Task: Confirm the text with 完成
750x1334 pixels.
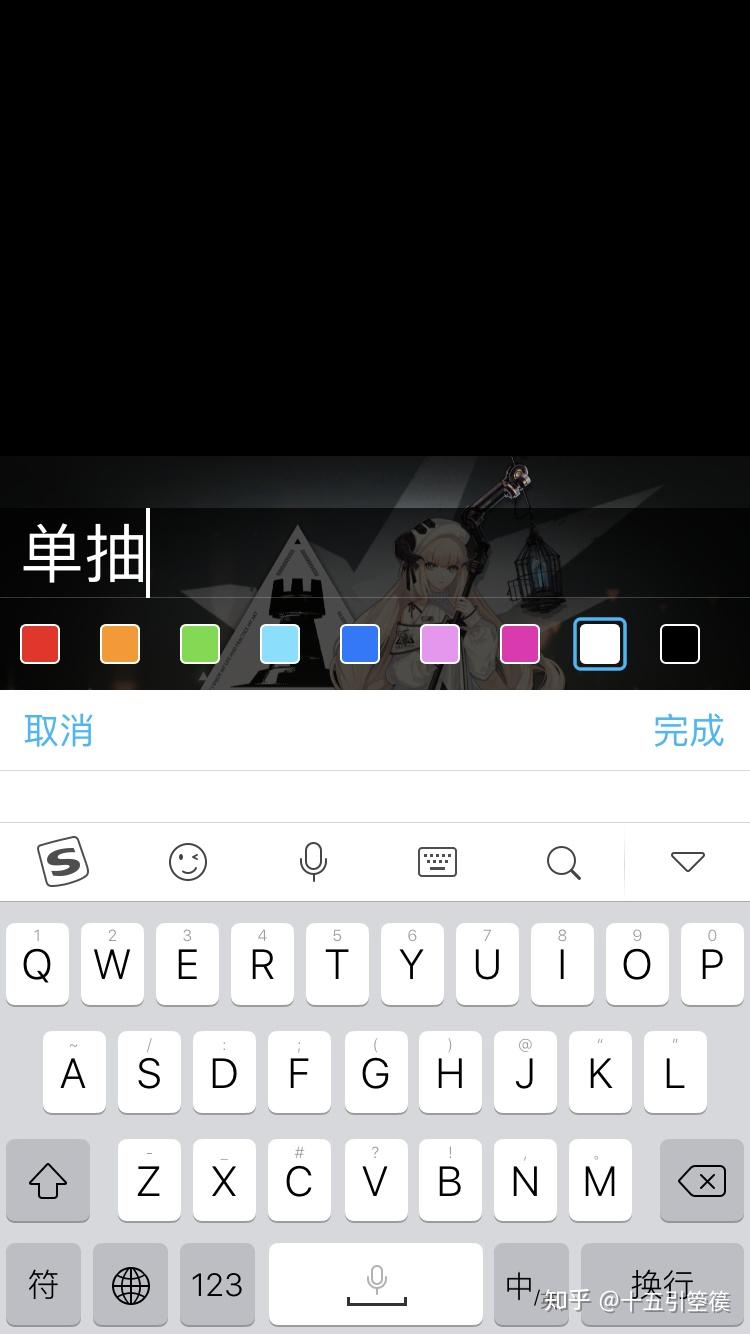Action: 688,731
